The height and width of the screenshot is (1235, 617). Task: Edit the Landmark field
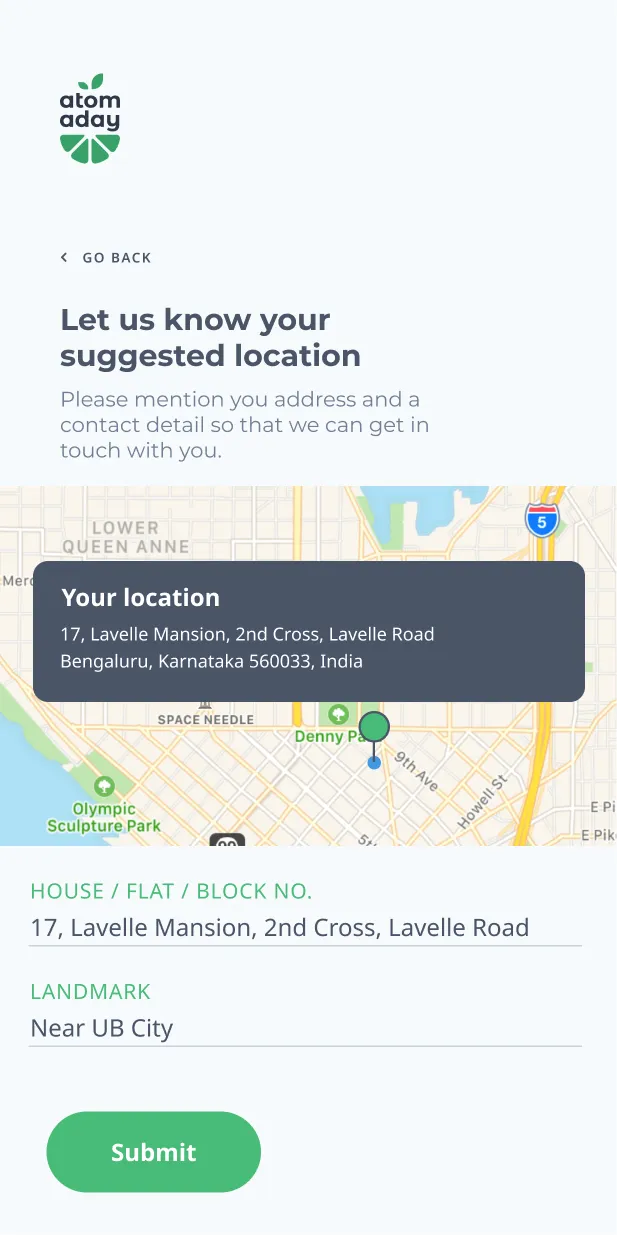point(304,1028)
